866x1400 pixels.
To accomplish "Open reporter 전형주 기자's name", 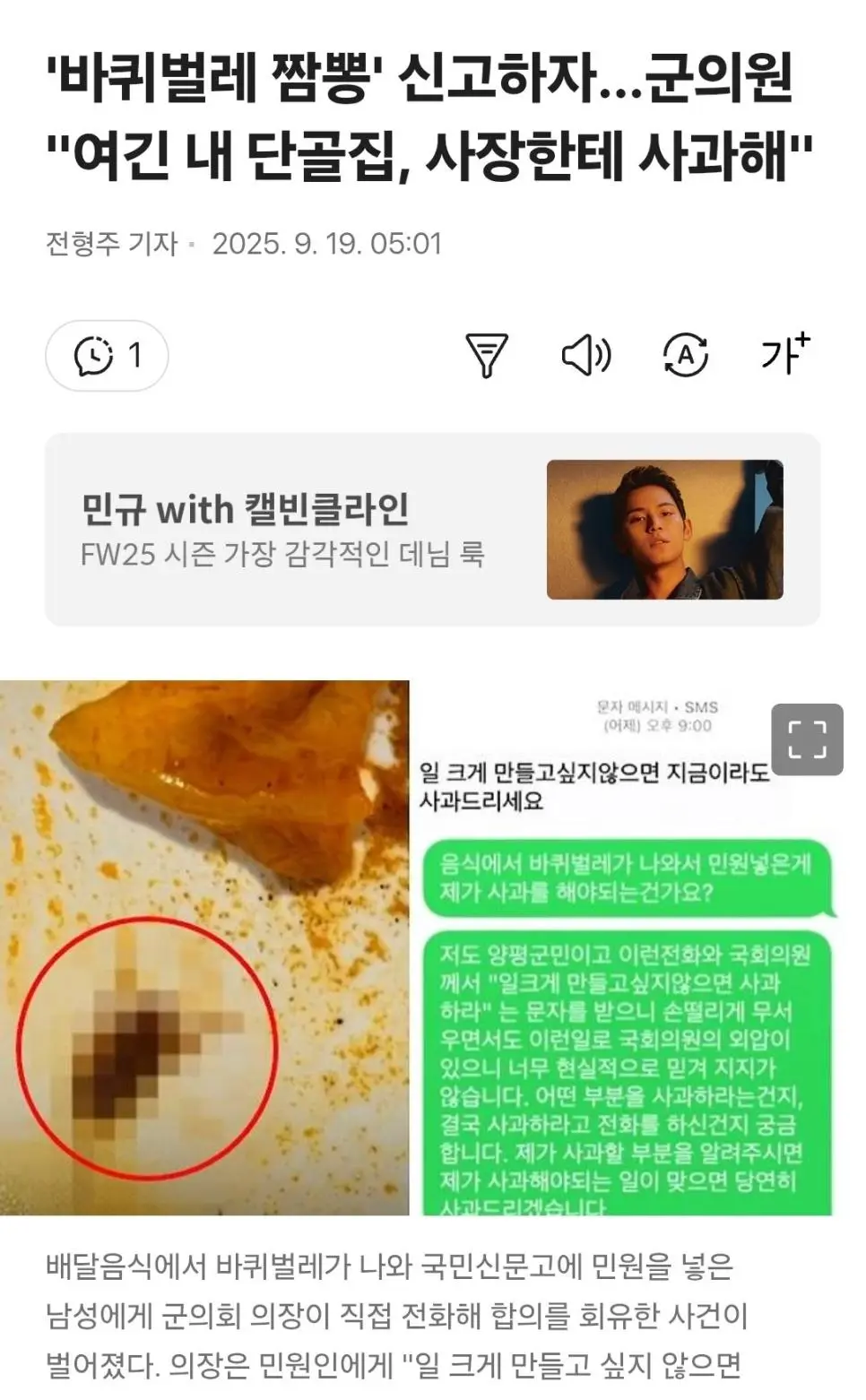I will (x=112, y=244).
